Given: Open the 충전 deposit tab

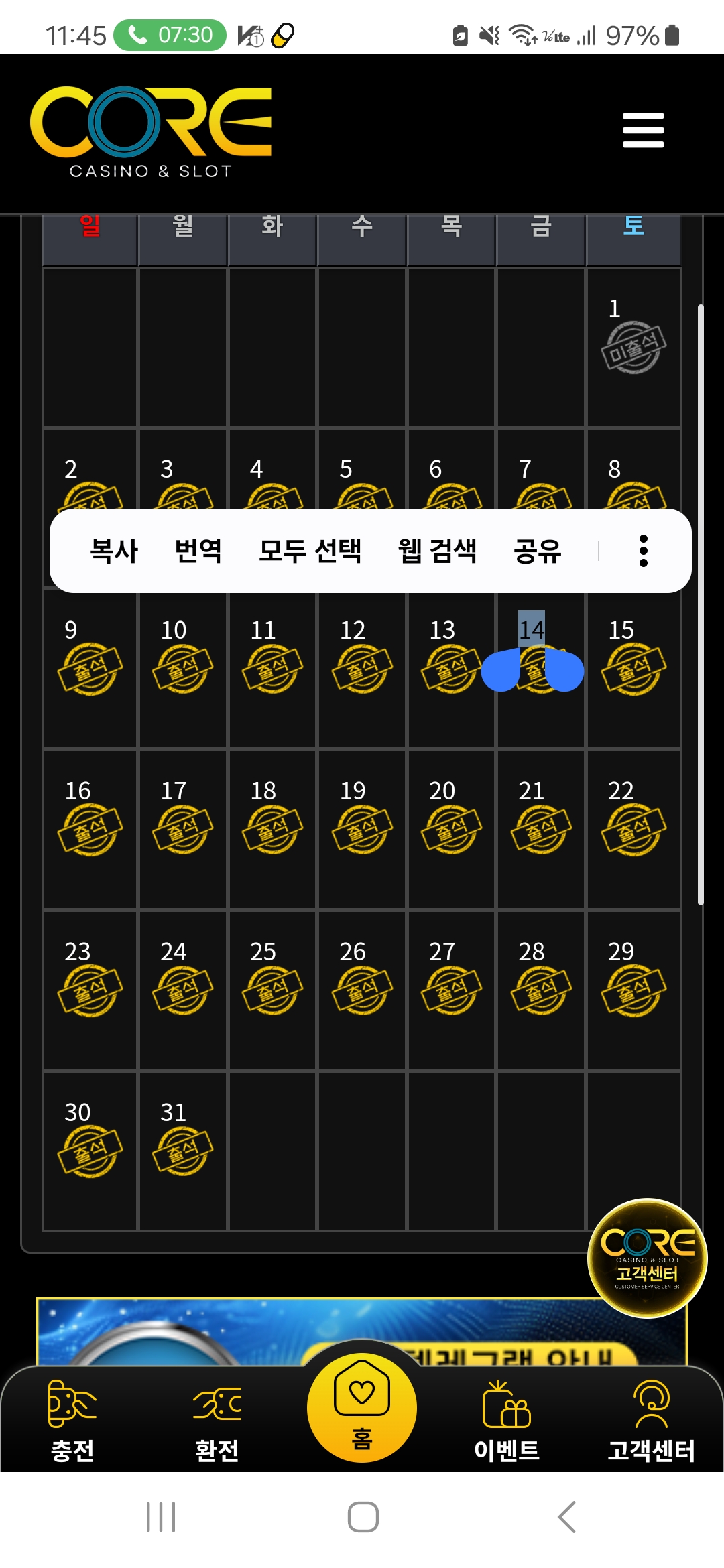Looking at the screenshot, I should tap(72, 1421).
